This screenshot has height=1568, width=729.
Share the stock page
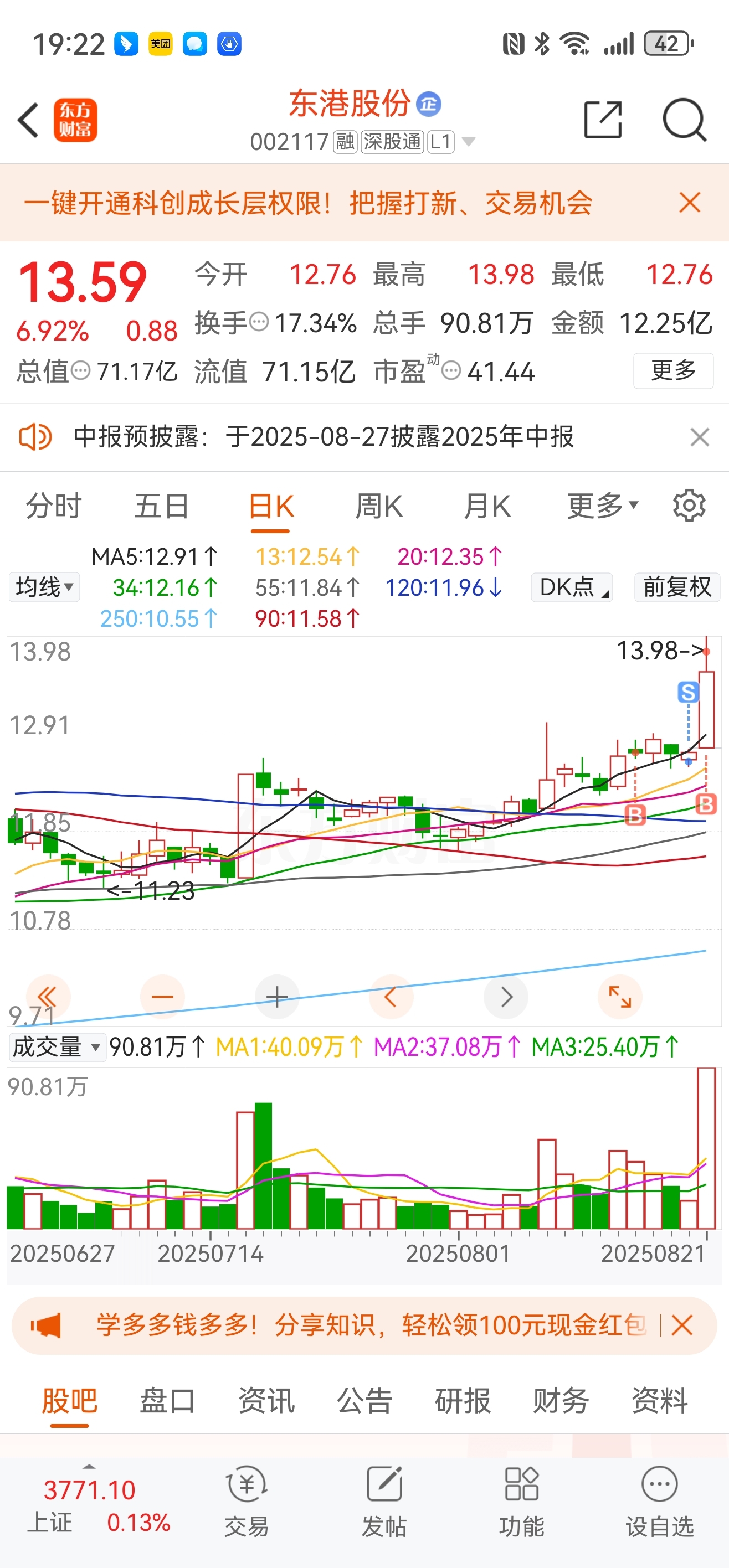pyautogui.click(x=603, y=120)
